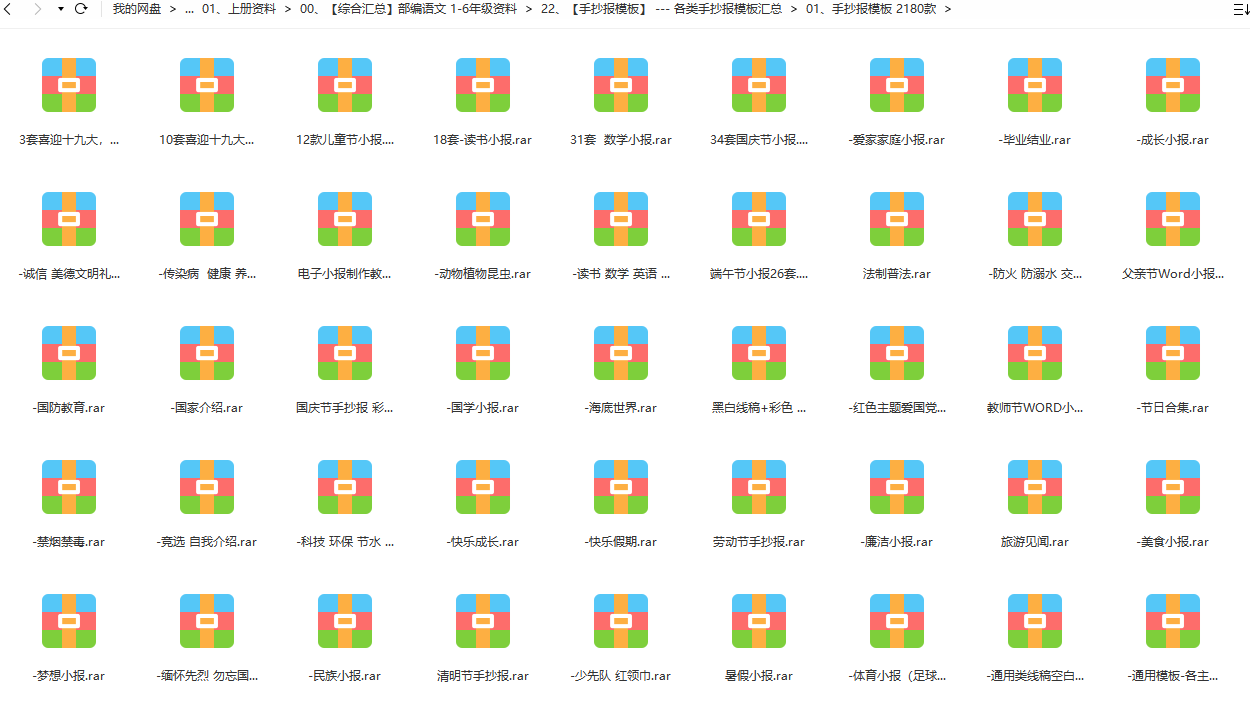Open 法制普法.rar file

coord(897,219)
